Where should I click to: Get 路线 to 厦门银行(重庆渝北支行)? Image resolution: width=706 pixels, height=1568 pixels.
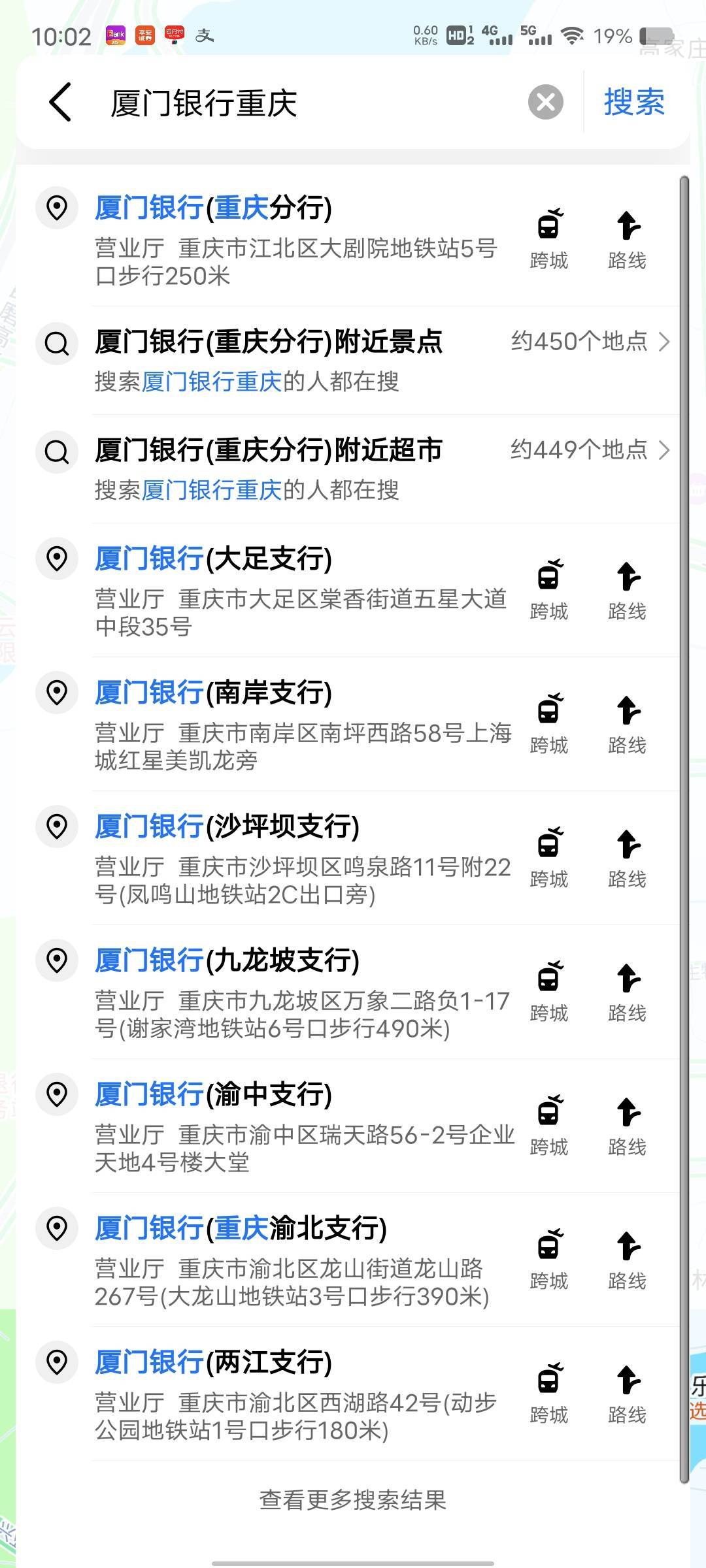tap(627, 1260)
